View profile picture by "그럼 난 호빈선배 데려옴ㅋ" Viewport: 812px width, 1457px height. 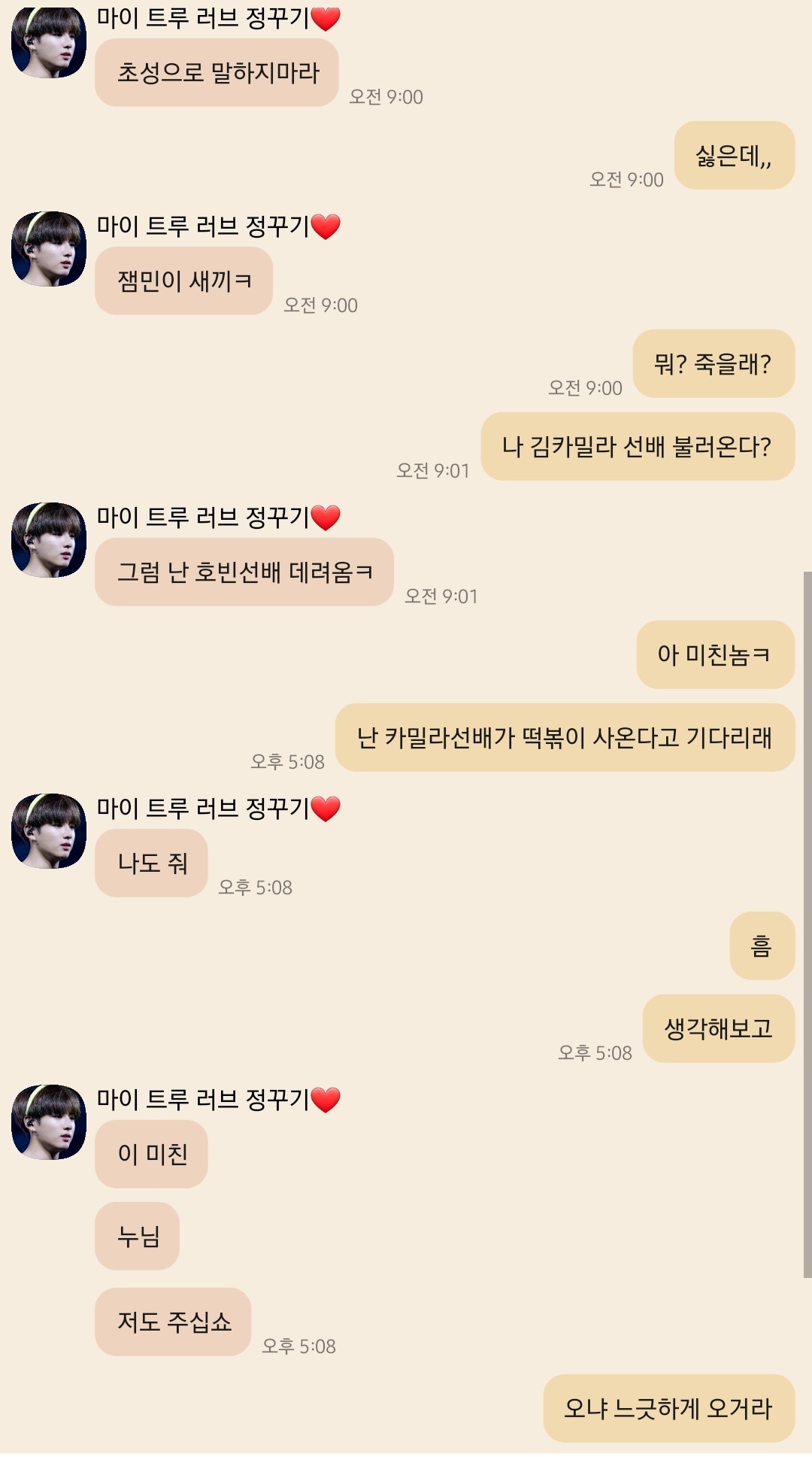(49, 540)
